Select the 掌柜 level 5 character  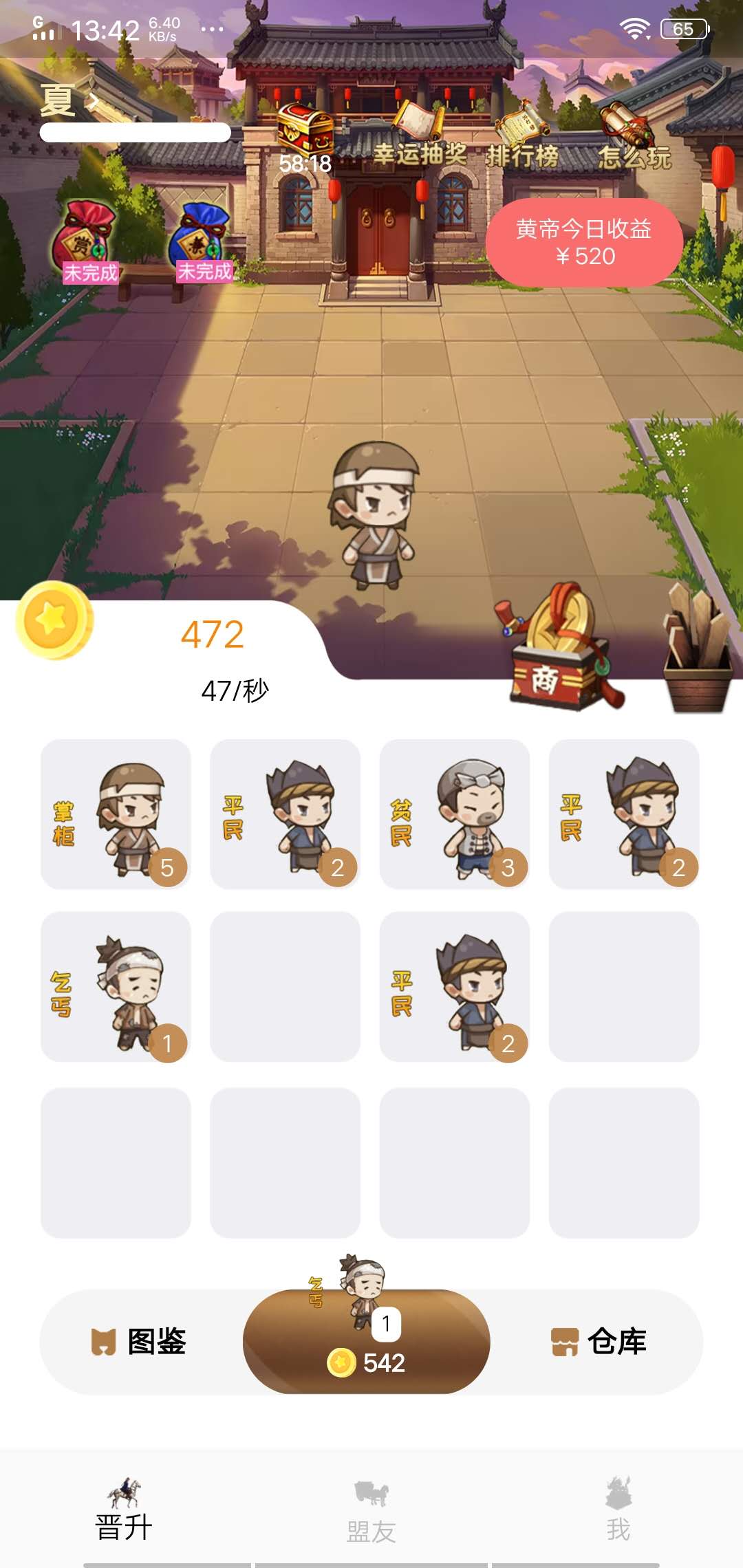pos(116,814)
